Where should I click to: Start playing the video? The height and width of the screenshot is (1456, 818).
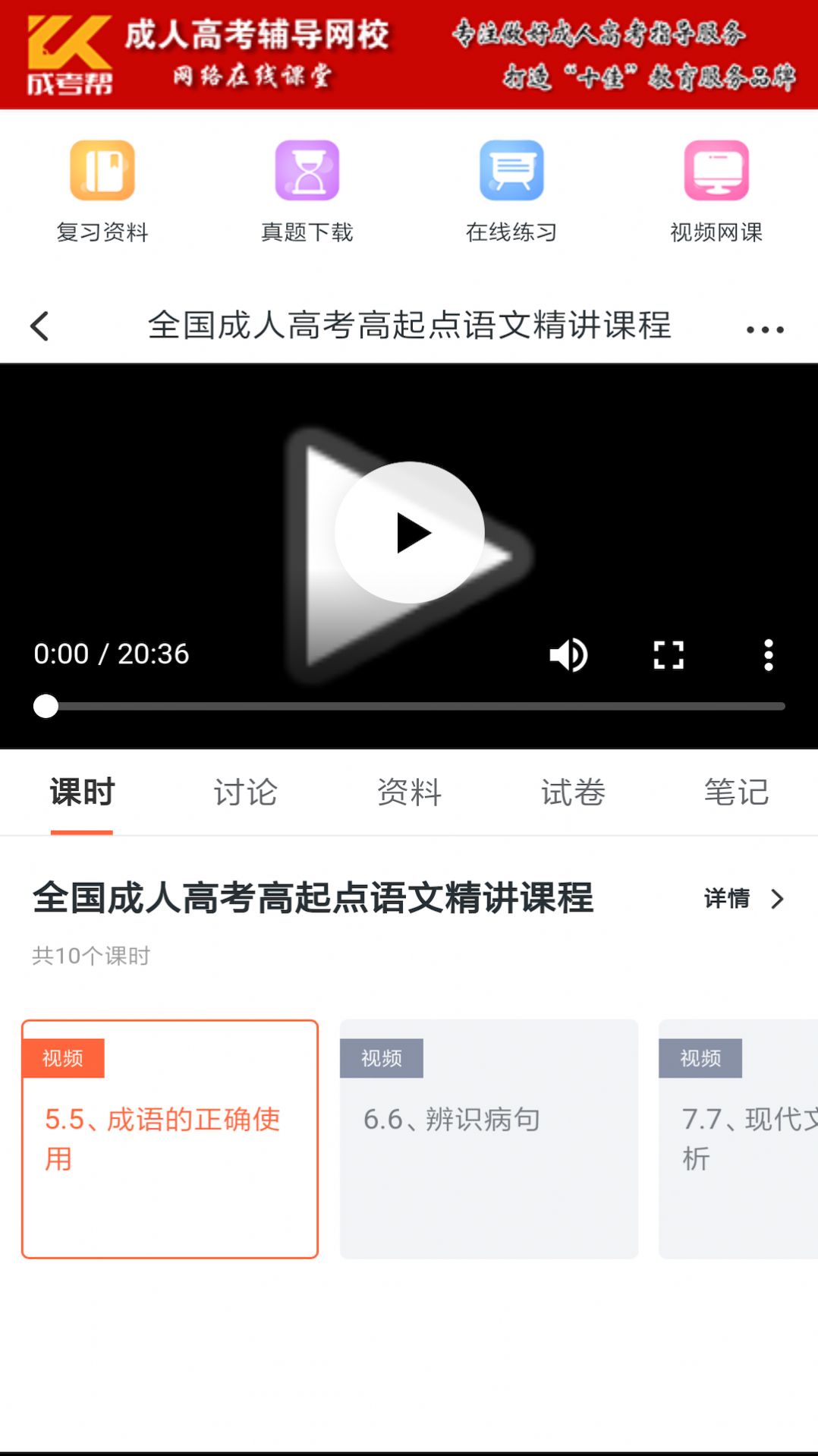click(410, 532)
